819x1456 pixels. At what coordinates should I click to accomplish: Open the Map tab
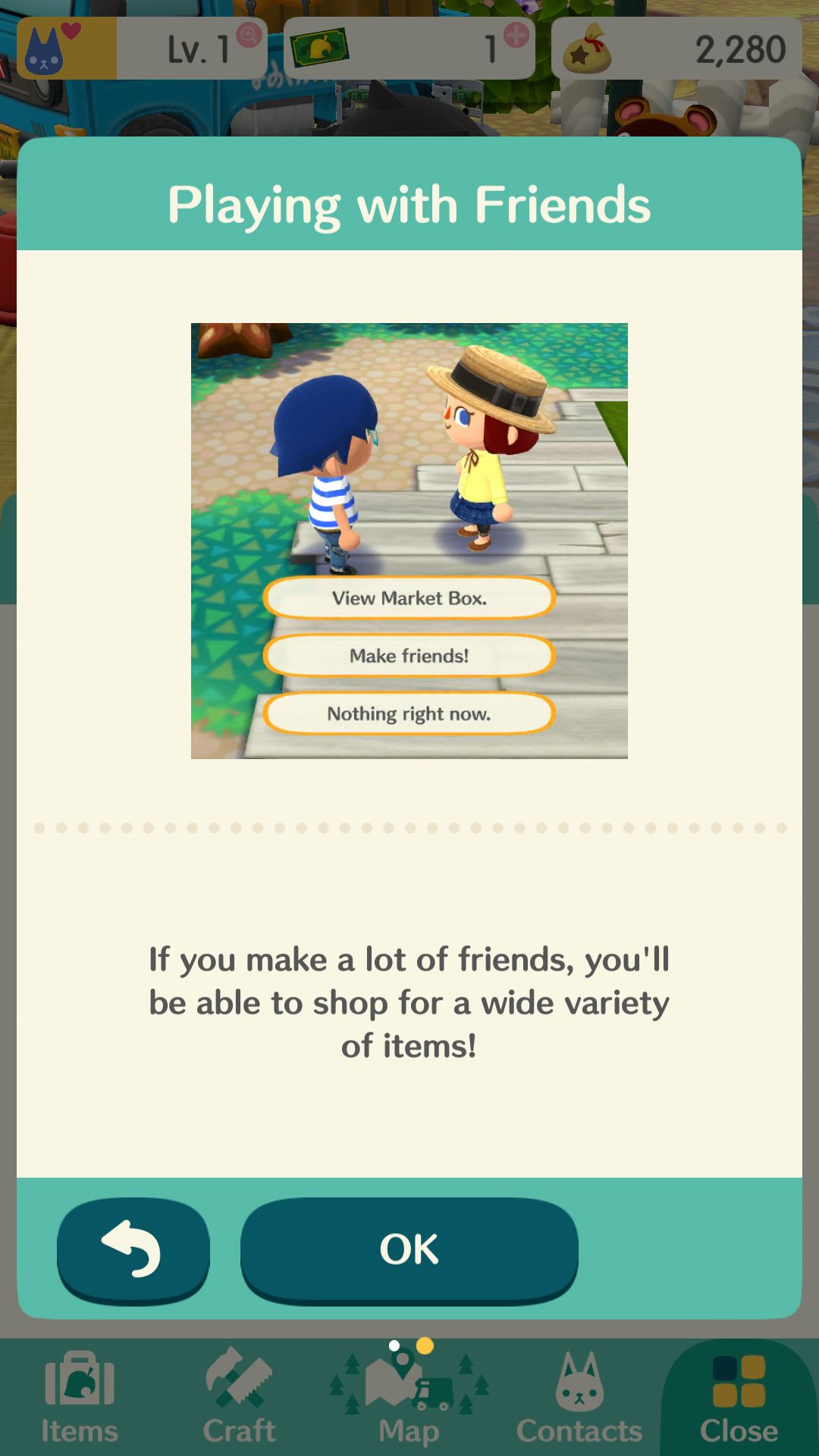pyautogui.click(x=409, y=1398)
